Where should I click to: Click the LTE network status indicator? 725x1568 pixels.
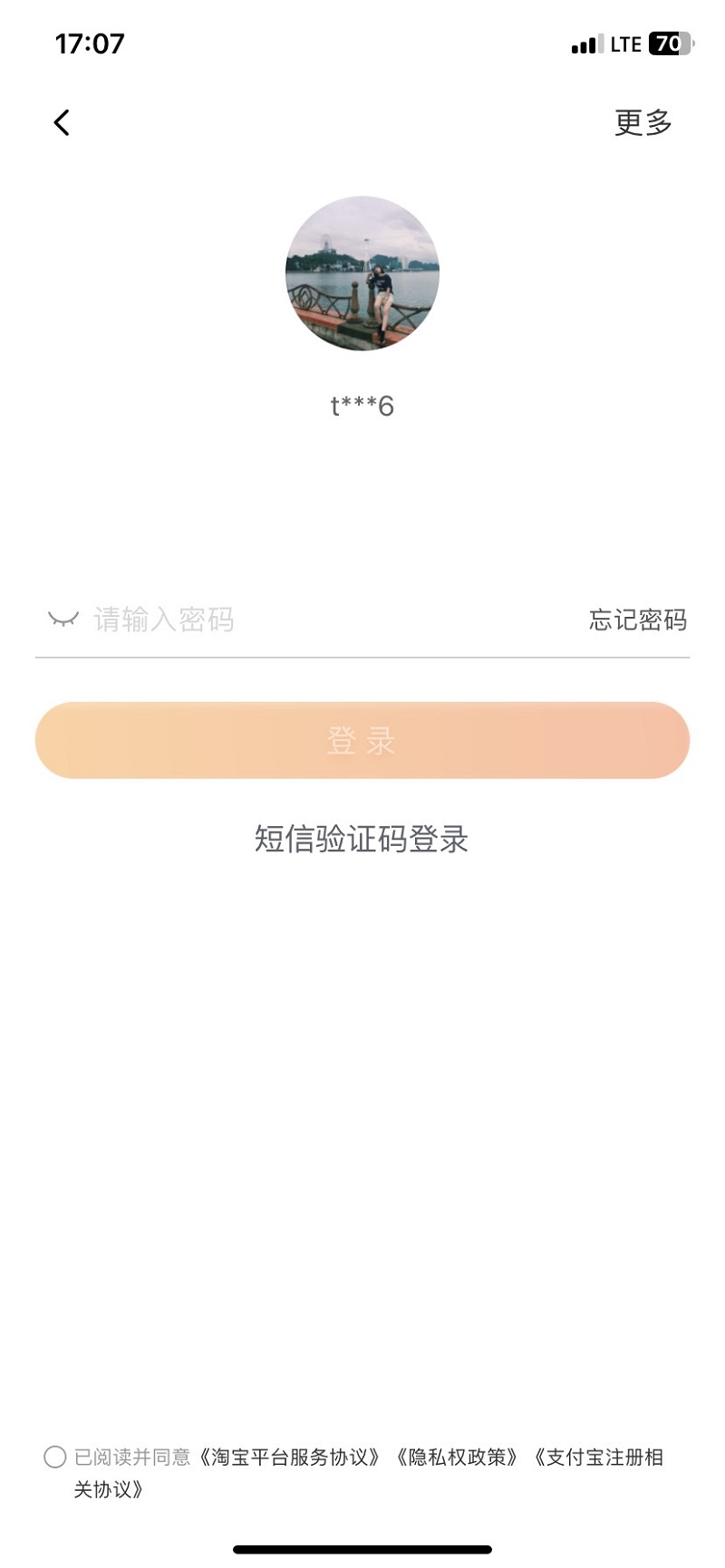click(623, 43)
